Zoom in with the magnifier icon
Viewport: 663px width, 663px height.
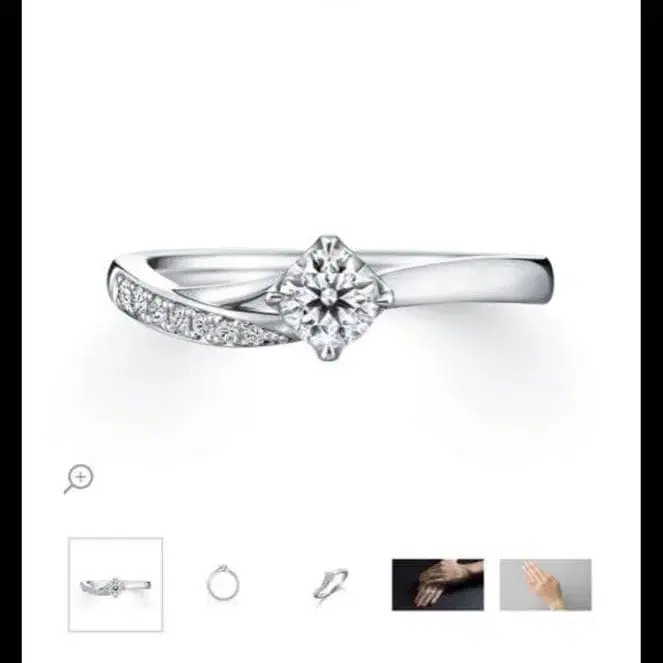(78, 478)
